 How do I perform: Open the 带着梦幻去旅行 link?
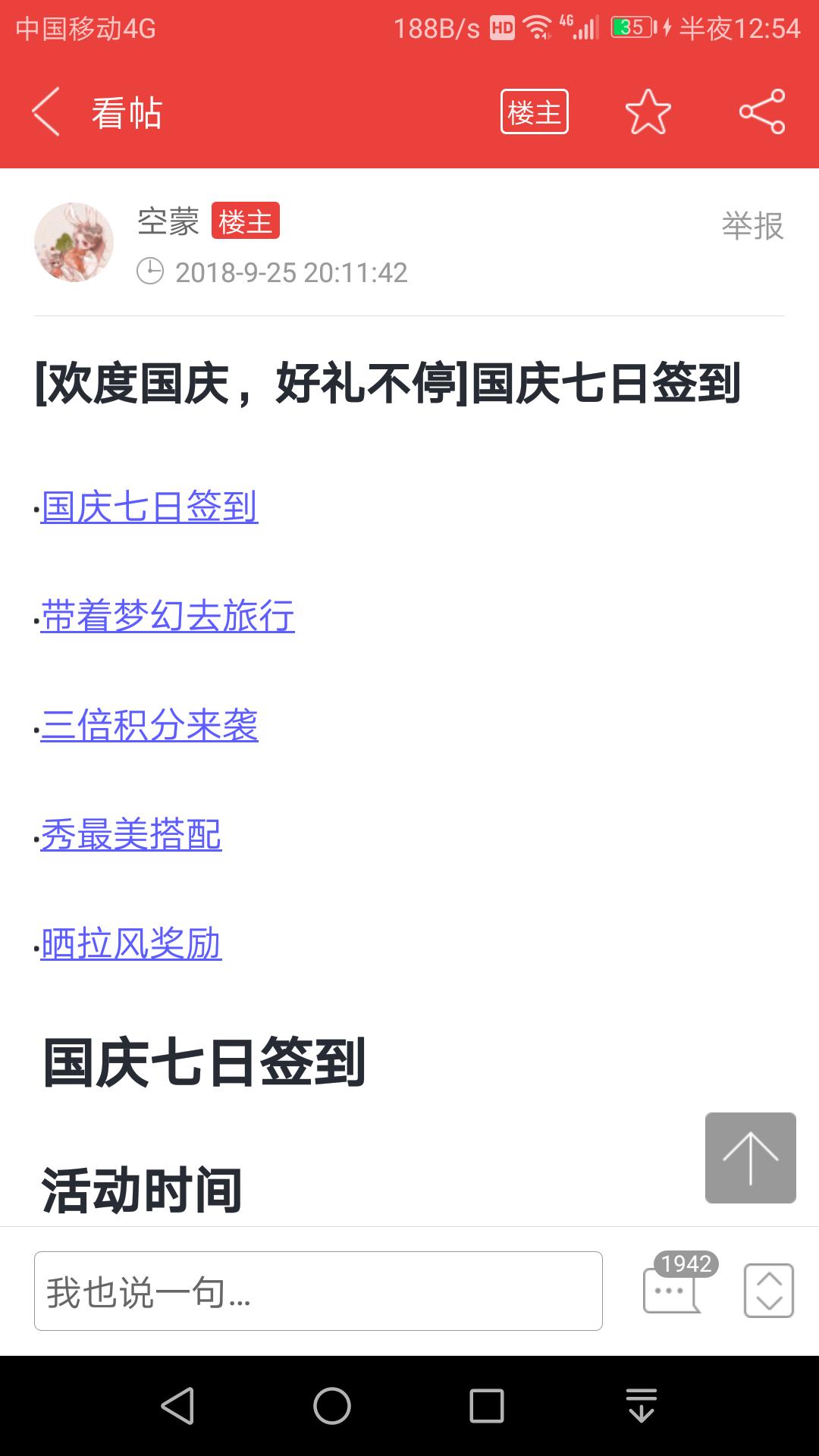[x=168, y=616]
